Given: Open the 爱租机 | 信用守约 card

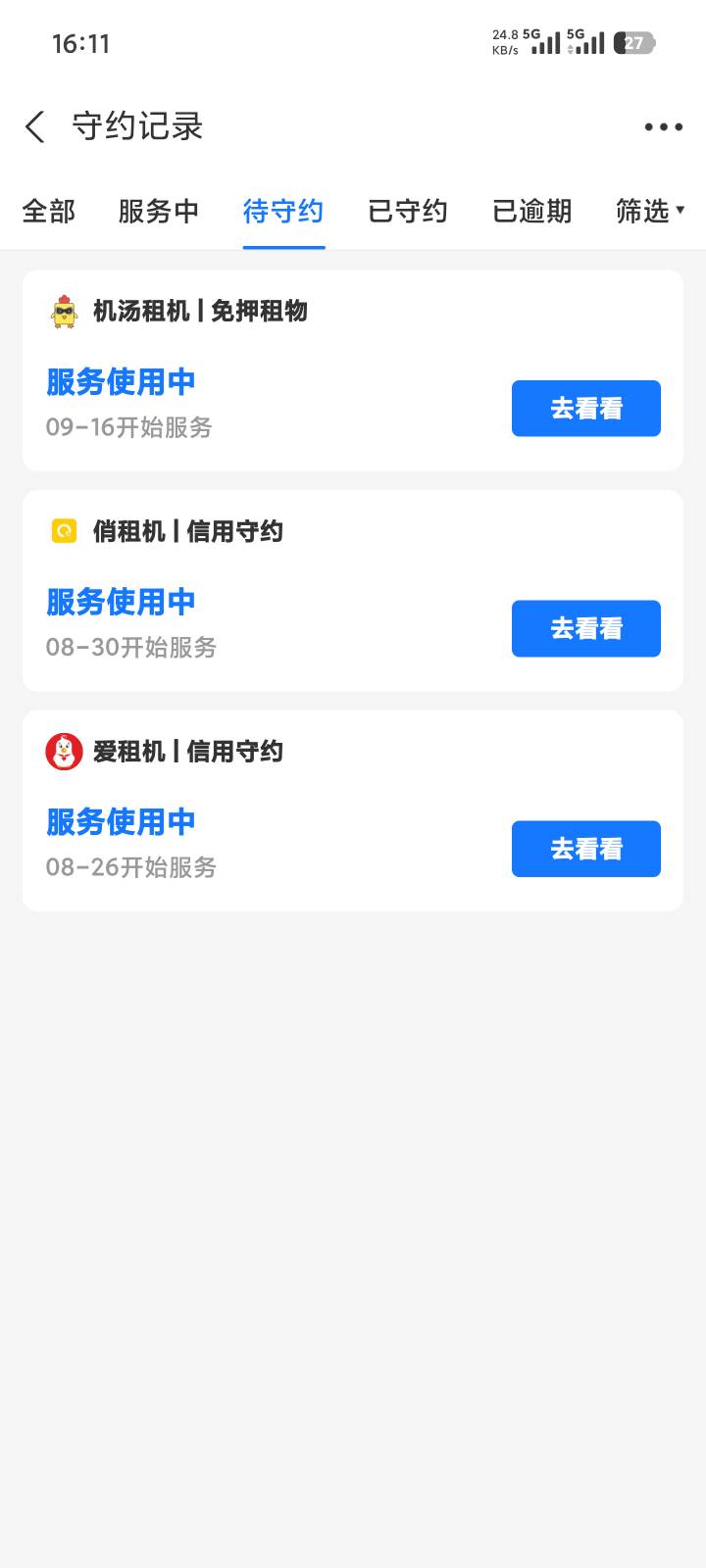Looking at the screenshot, I should pos(353,810).
